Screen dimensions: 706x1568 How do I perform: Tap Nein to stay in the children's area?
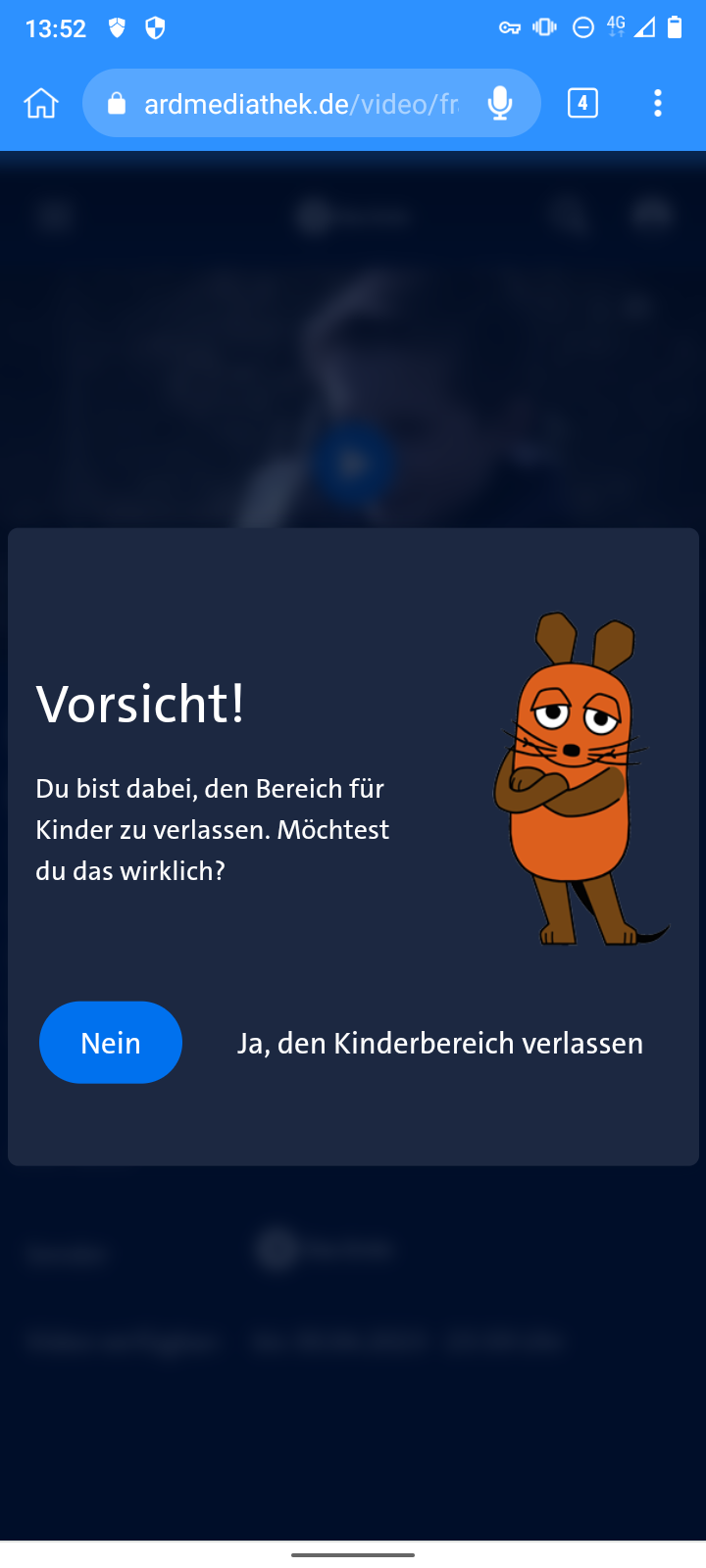pos(111,1043)
